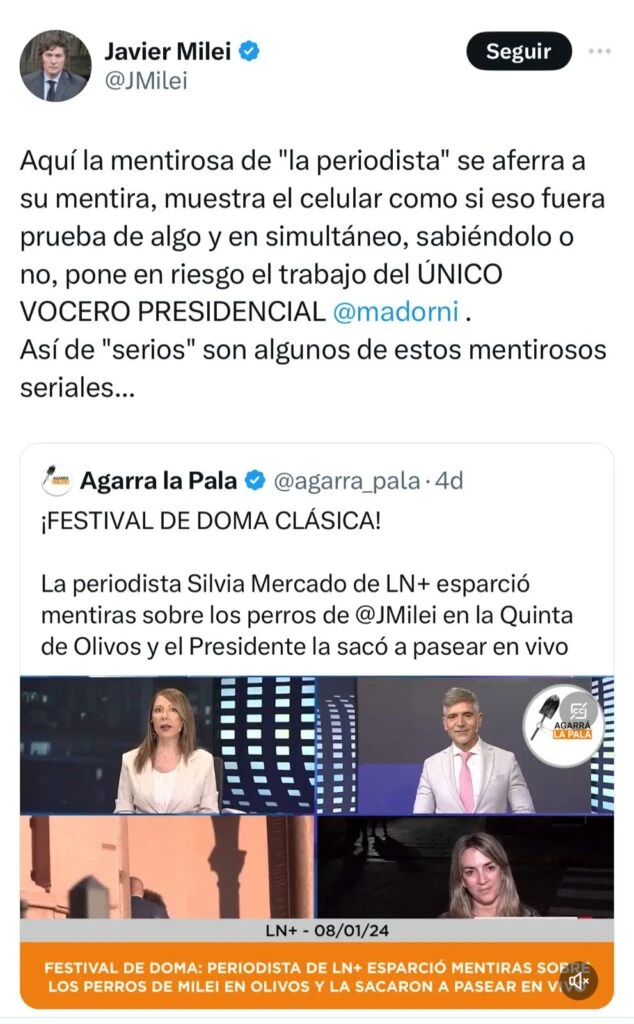Open Javier Milei's profile picture

(x=55, y=66)
